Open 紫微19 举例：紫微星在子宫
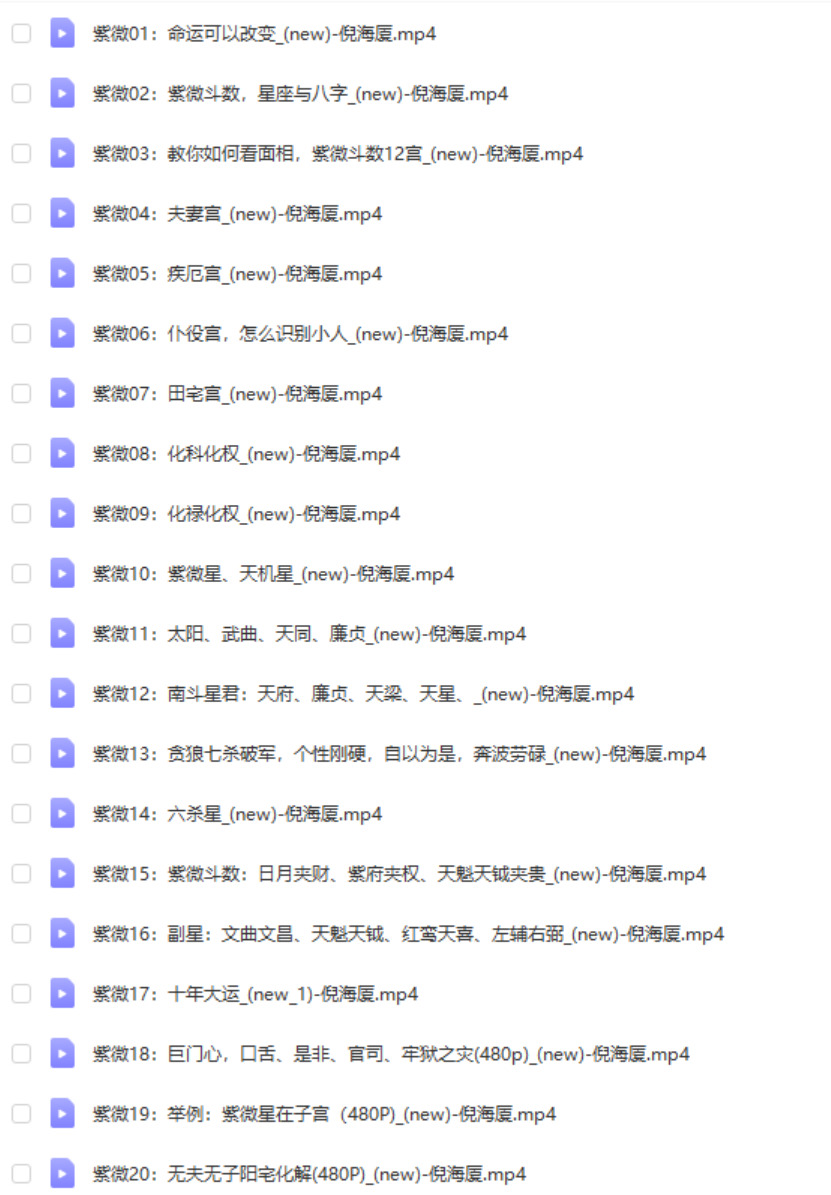 (x=324, y=1114)
